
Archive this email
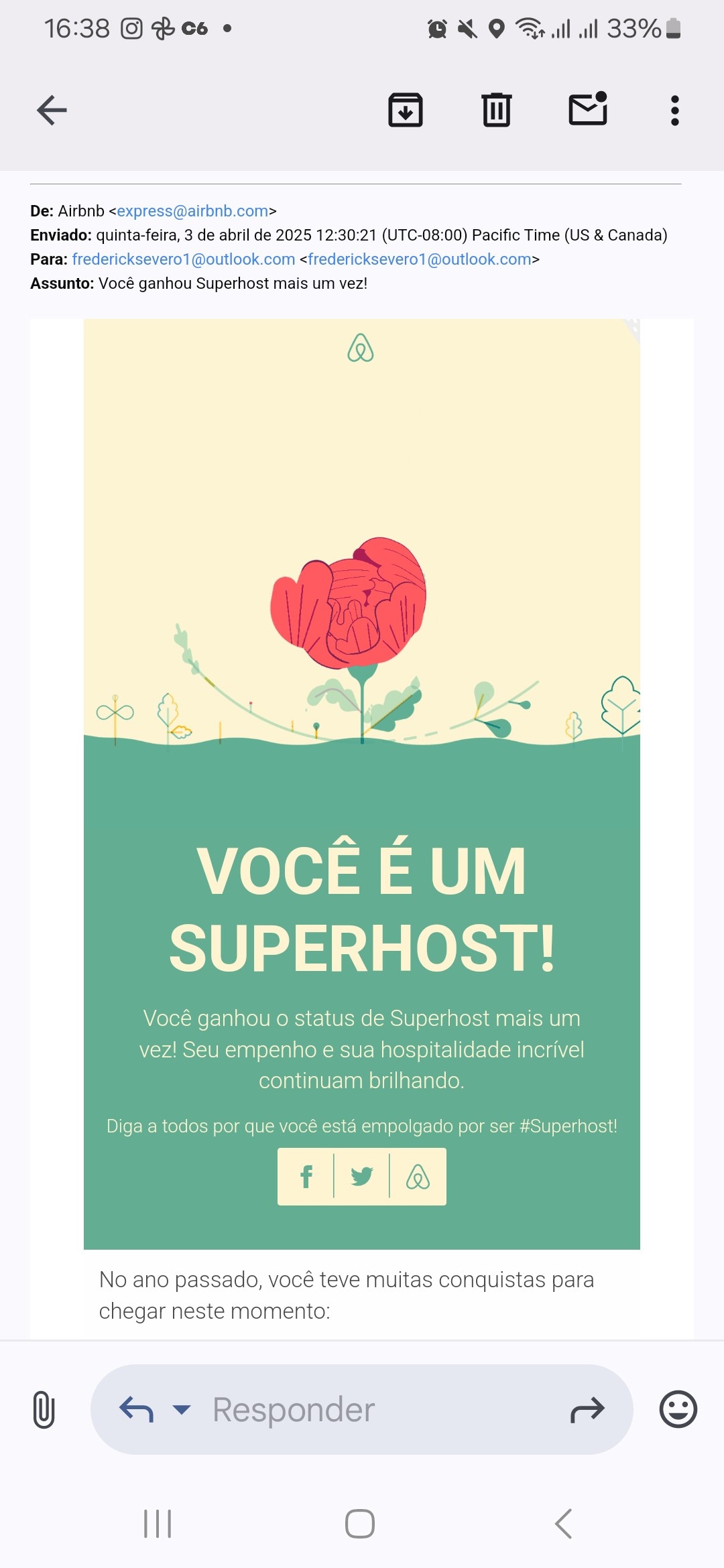click(x=406, y=111)
